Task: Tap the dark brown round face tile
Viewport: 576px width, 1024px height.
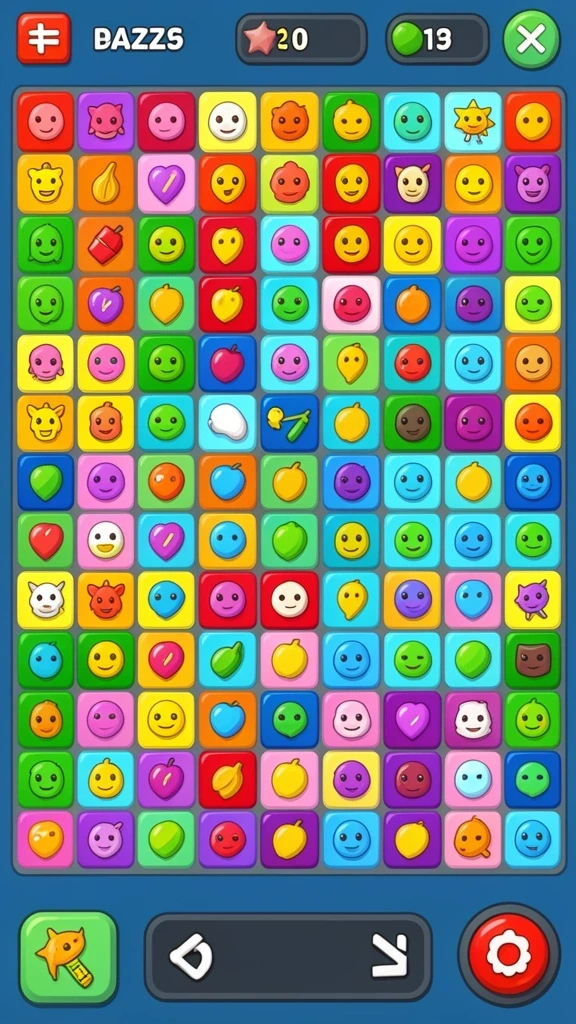Action: click(x=413, y=423)
